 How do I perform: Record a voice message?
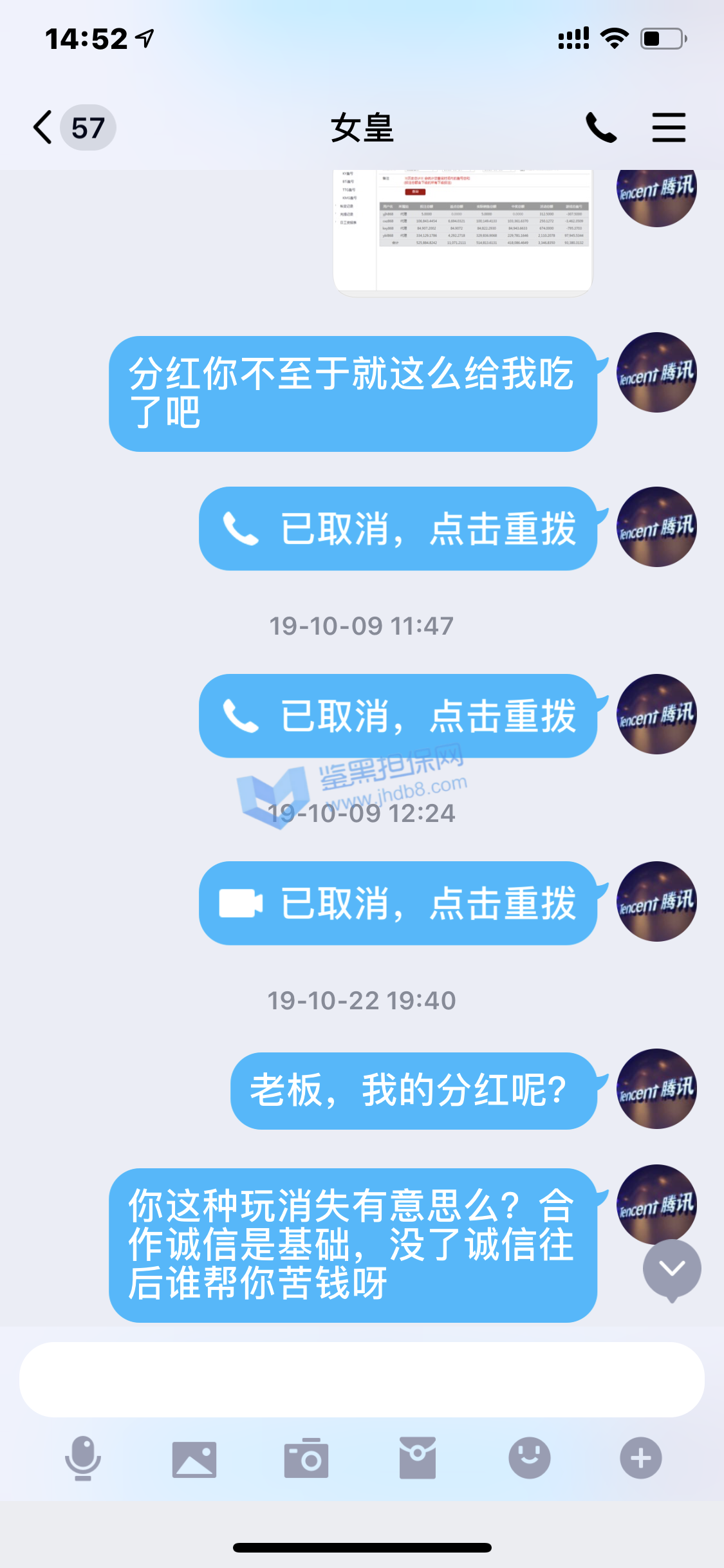click(82, 1458)
